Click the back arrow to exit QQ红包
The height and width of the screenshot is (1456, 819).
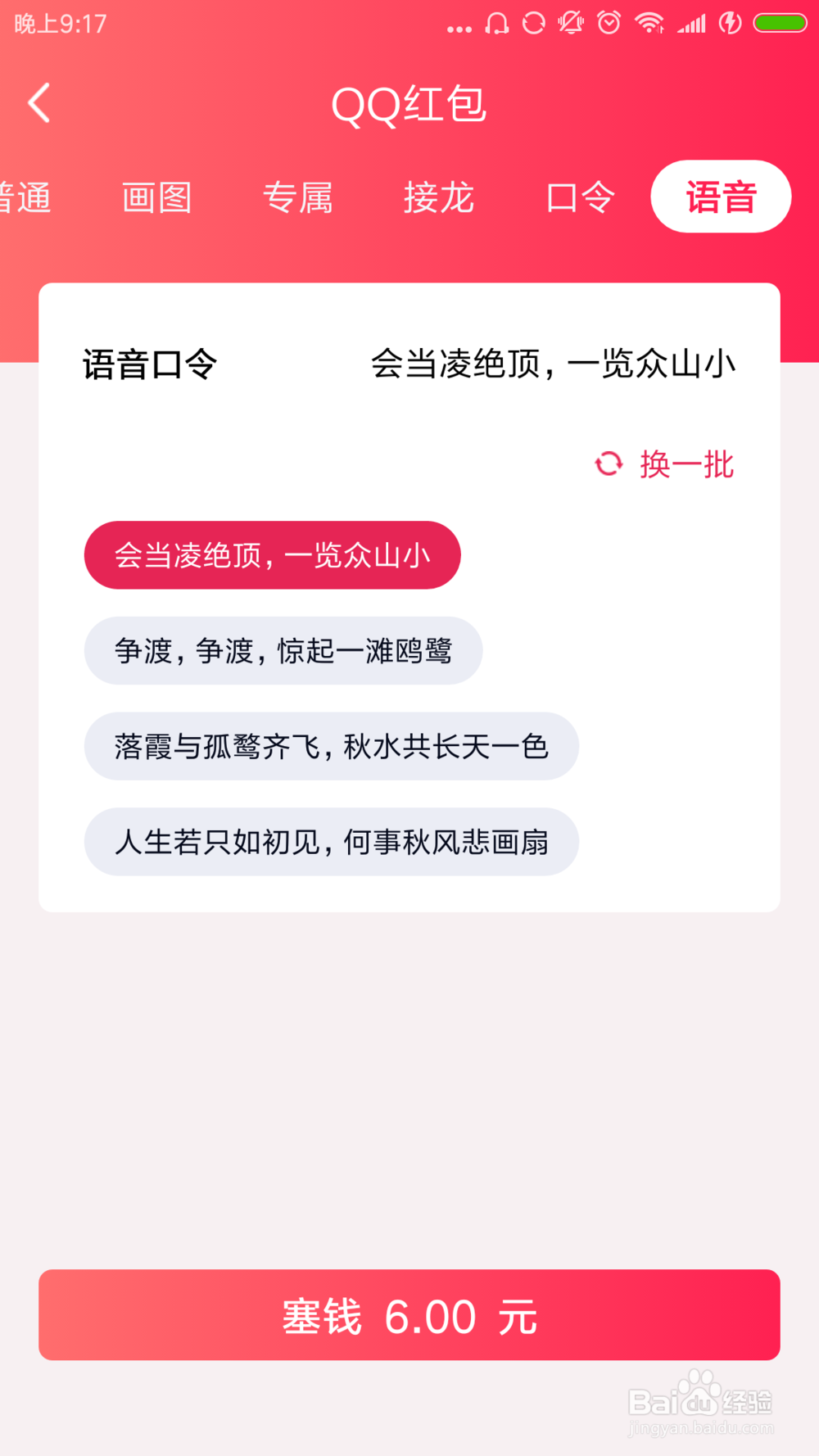pyautogui.click(x=38, y=103)
